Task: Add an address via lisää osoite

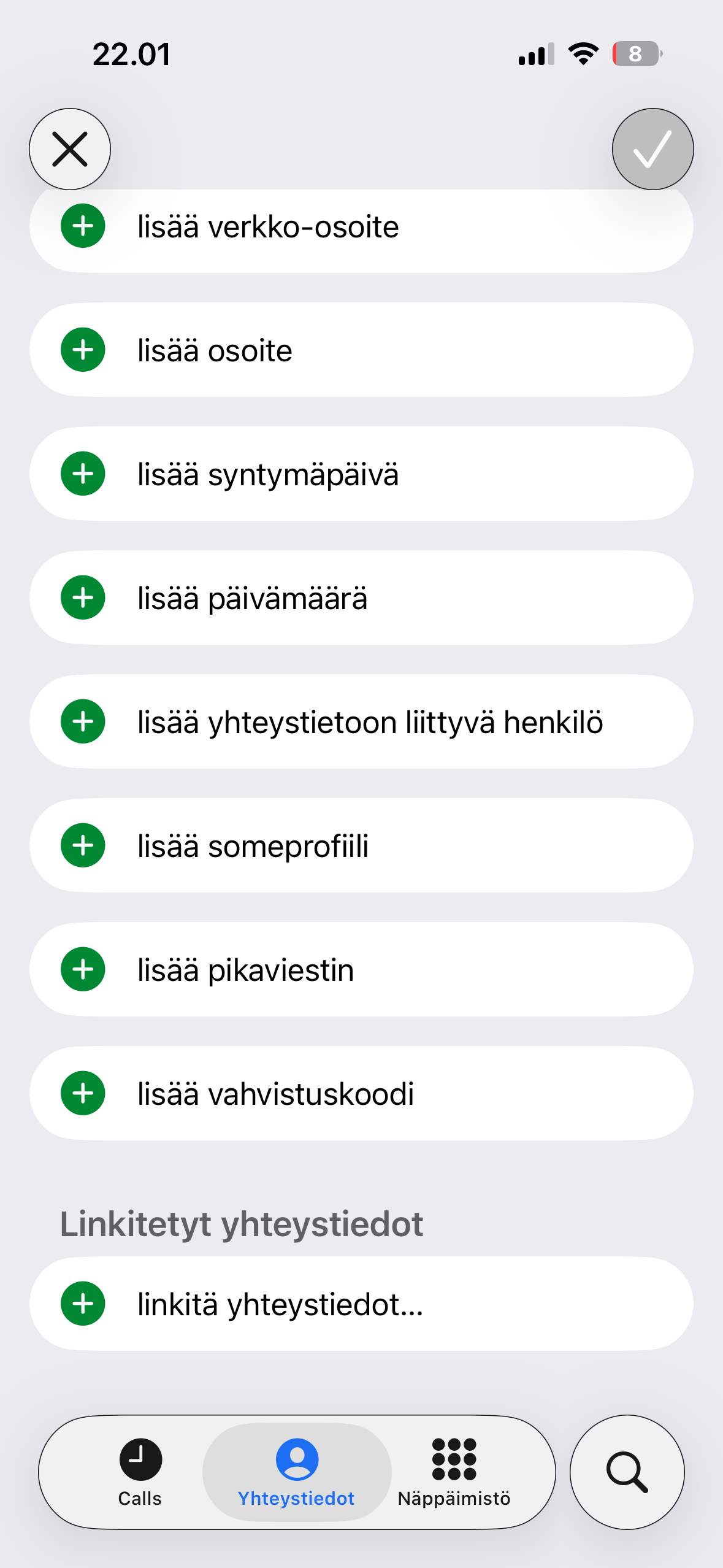Action: pos(361,350)
